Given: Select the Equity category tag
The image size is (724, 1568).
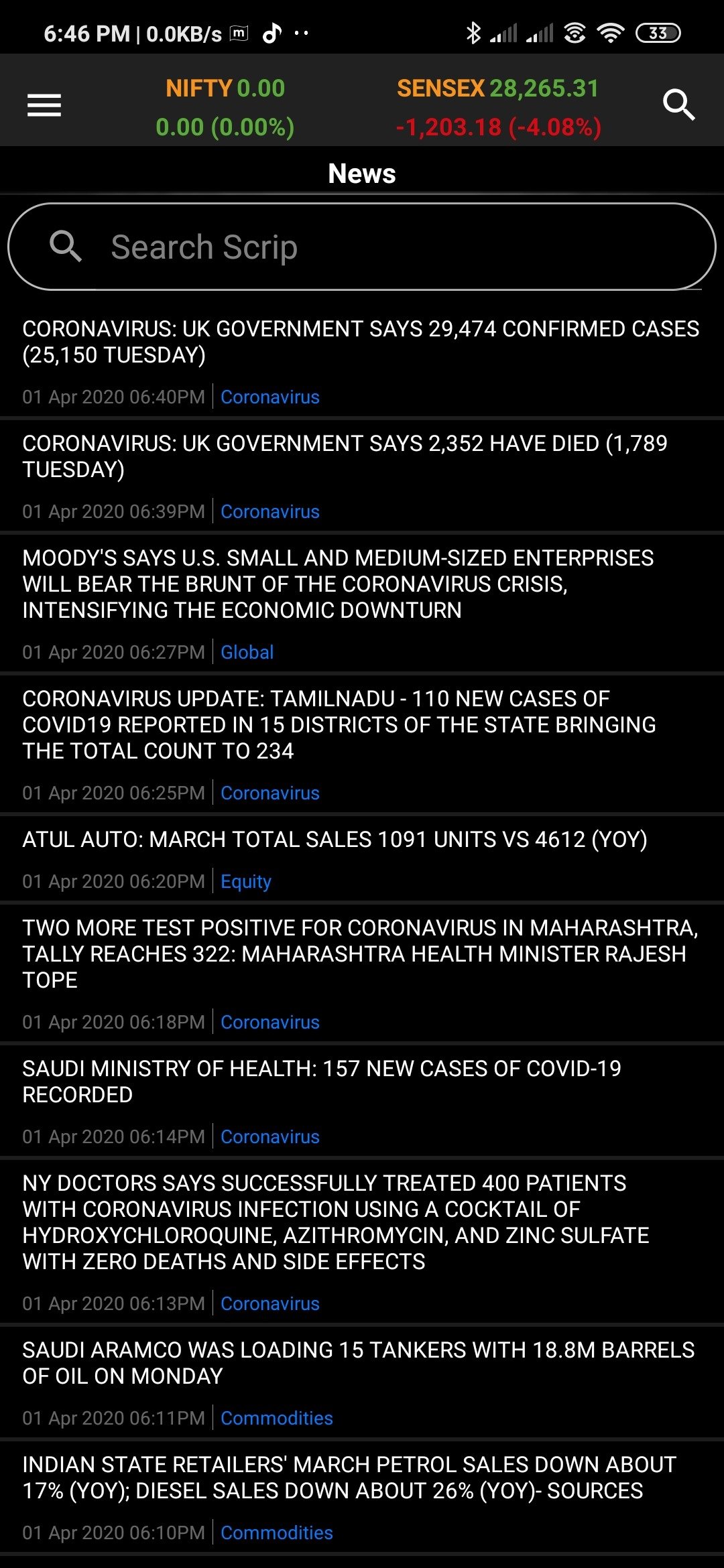Looking at the screenshot, I should (x=246, y=881).
